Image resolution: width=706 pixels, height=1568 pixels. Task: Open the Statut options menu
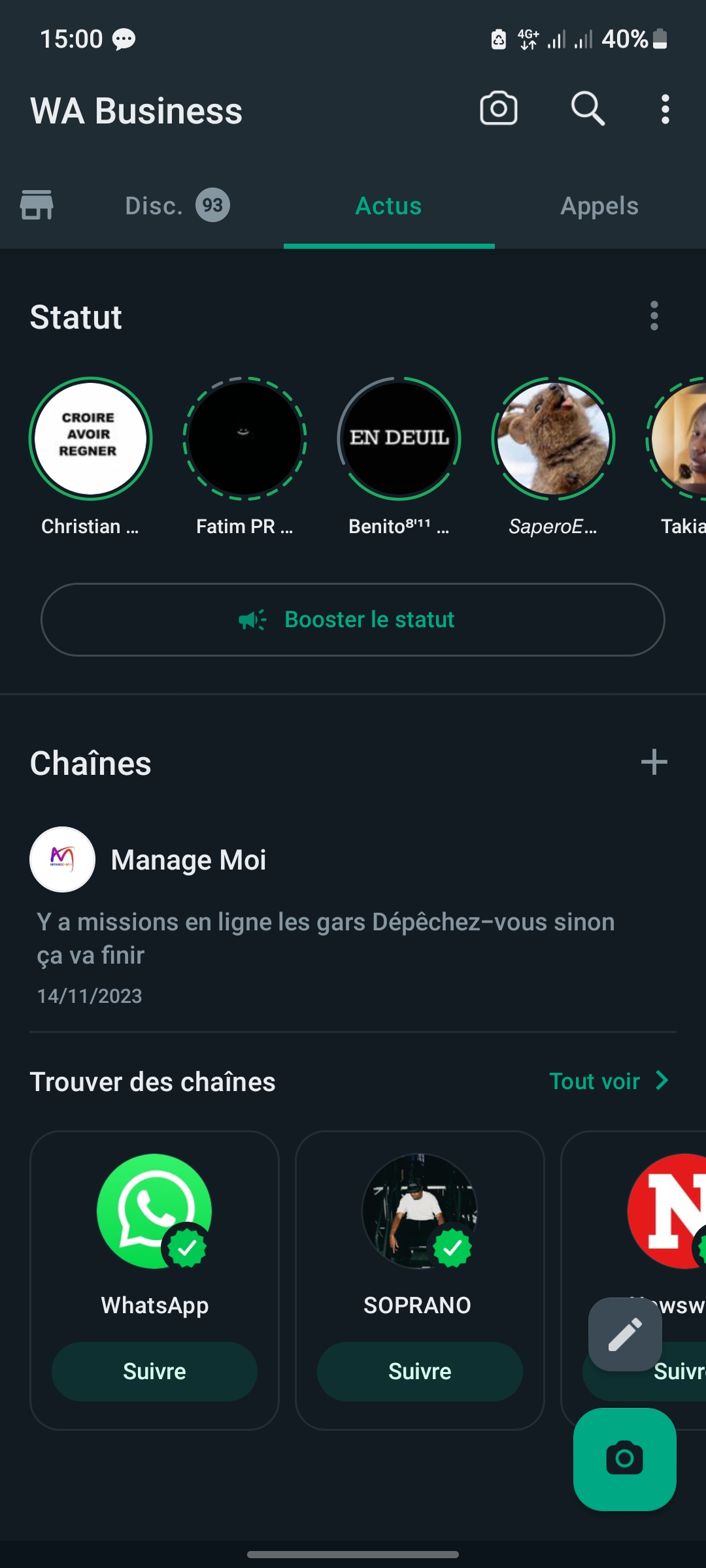[x=654, y=316]
